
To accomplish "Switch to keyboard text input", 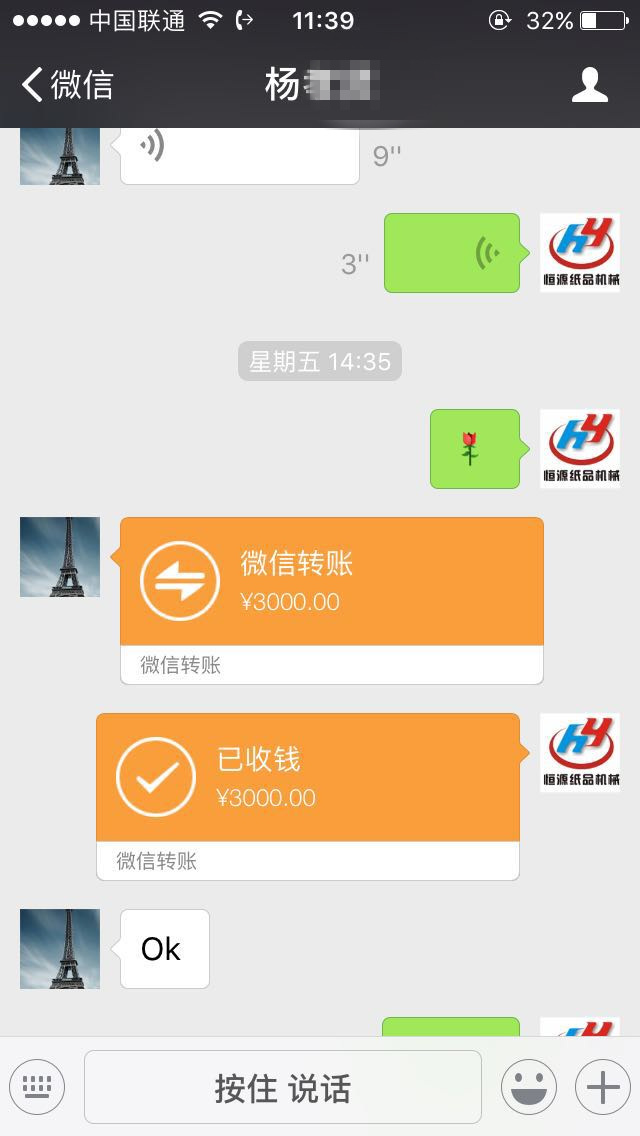I will (x=37, y=1087).
